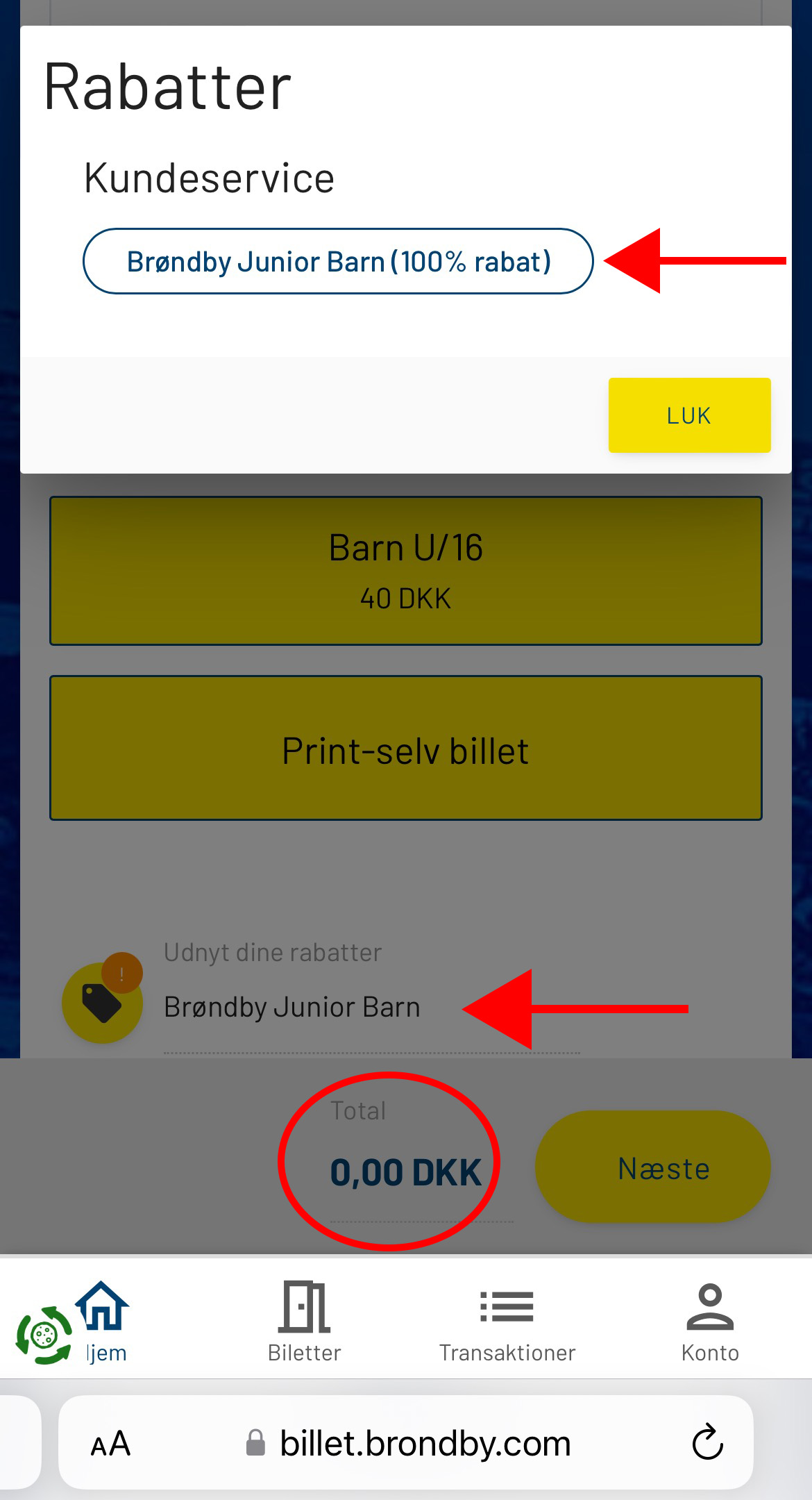Select Print-selv billet option
812x1500 pixels.
coord(406,749)
